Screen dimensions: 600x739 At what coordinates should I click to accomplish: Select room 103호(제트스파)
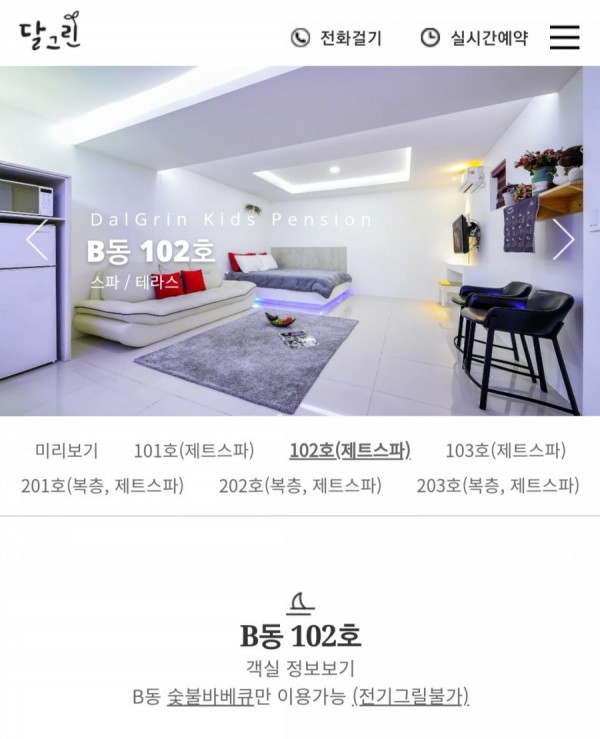[506, 451]
